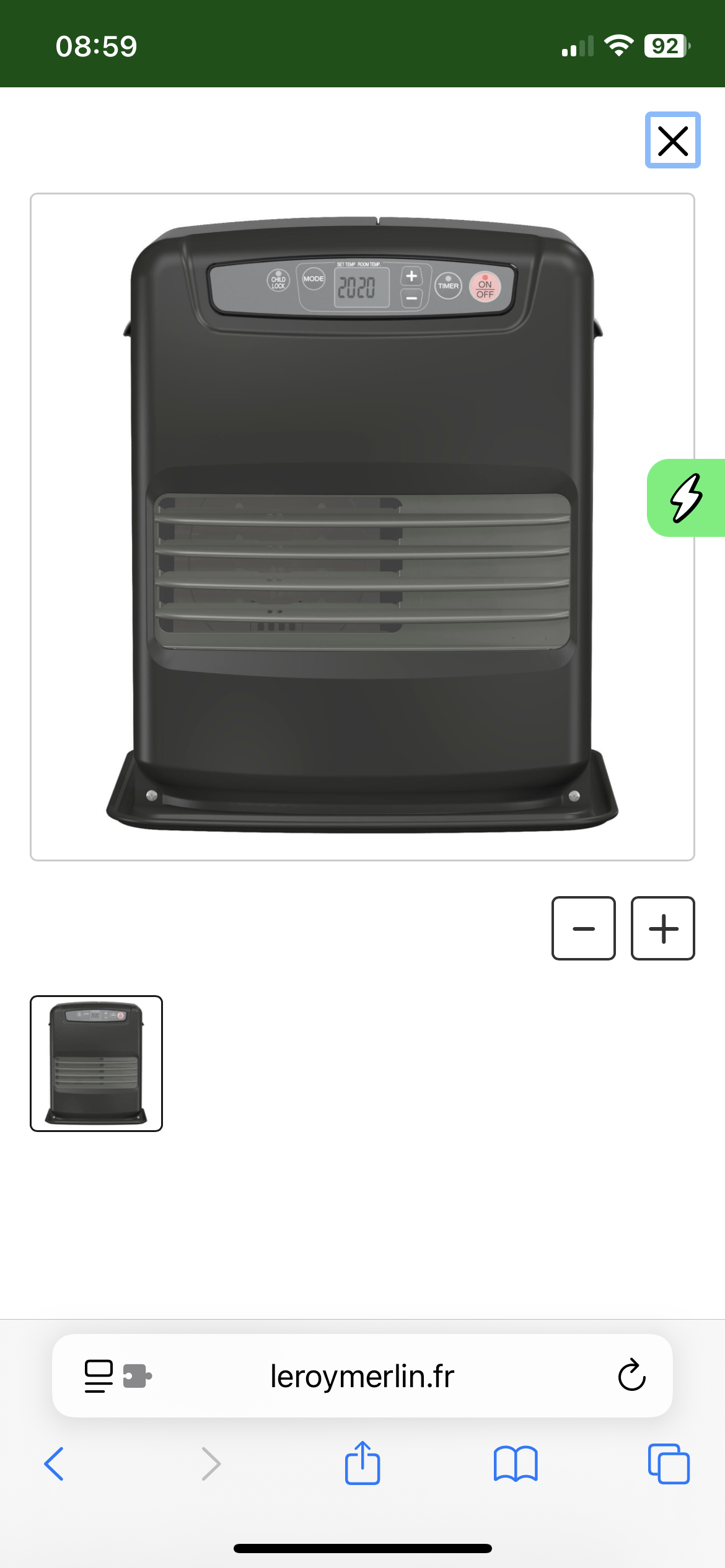The height and width of the screenshot is (1568, 725).
Task: Select the heater thumbnail image
Action: pos(97,1063)
